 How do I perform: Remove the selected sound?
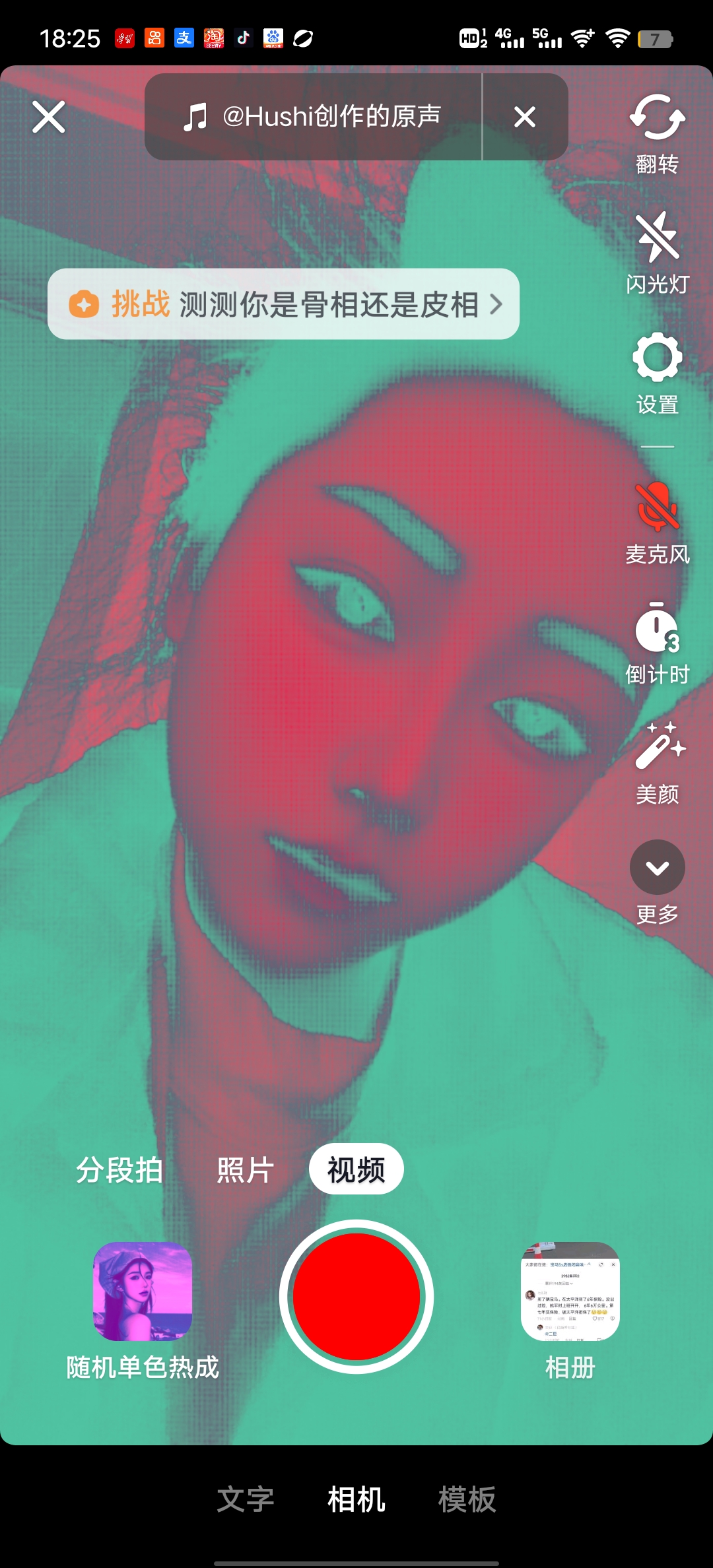click(x=525, y=117)
